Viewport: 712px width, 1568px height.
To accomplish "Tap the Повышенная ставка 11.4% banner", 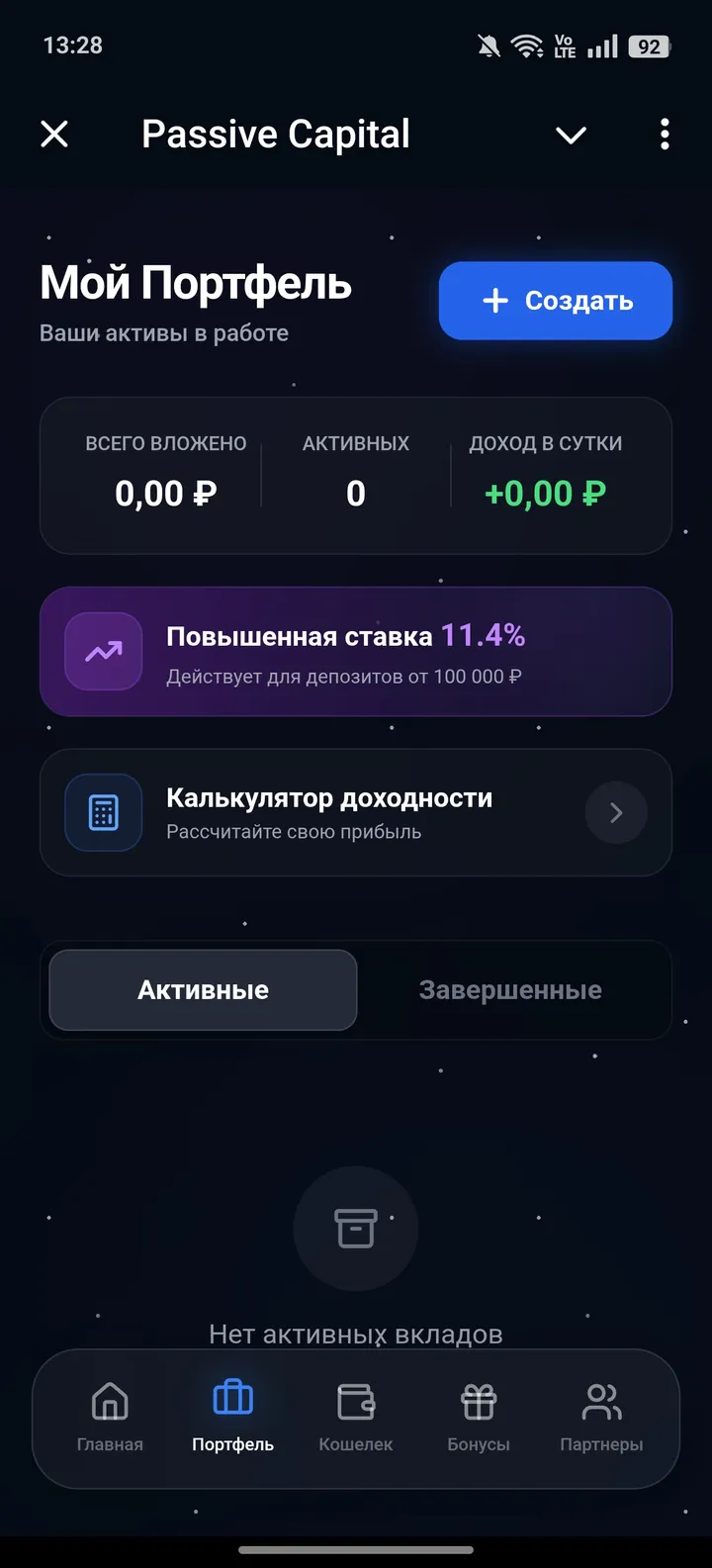I will [x=356, y=651].
